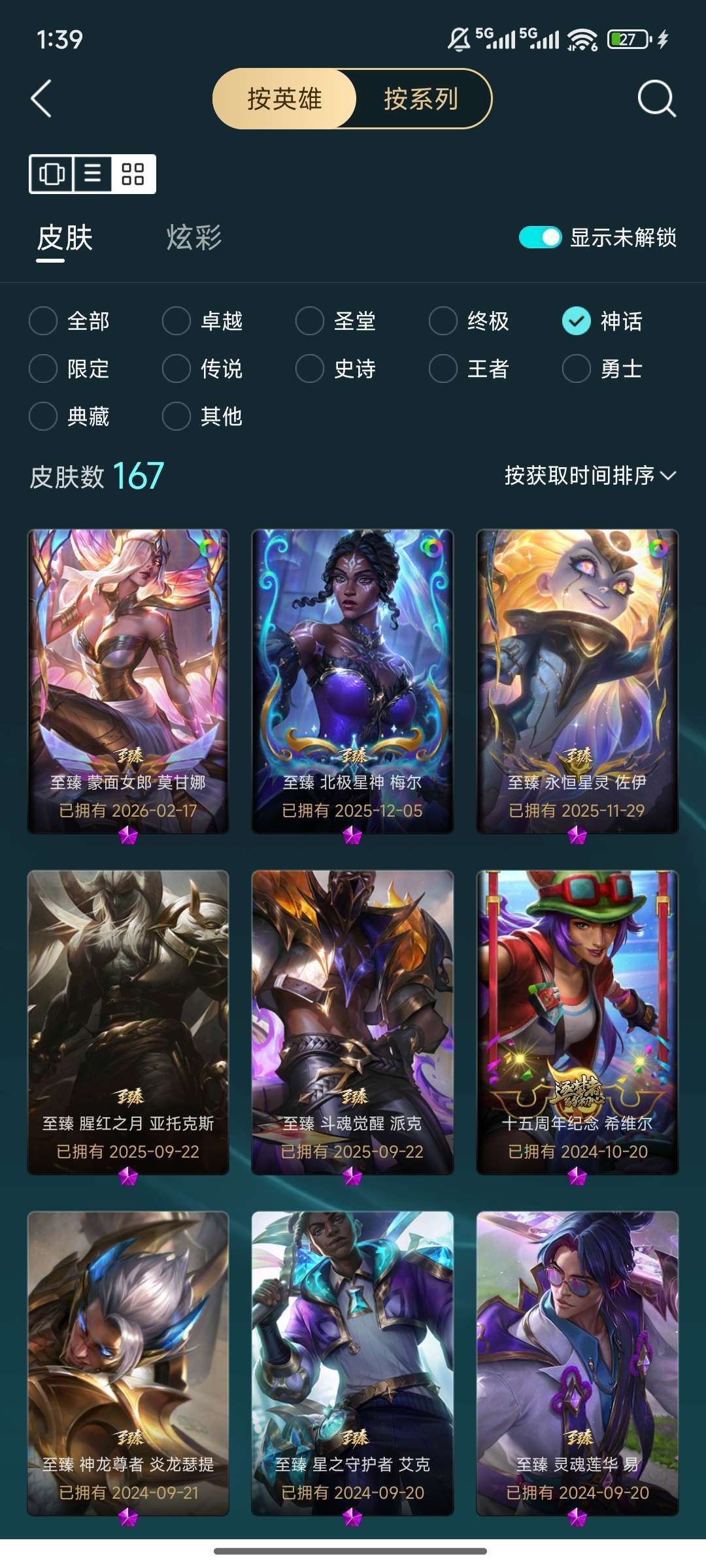
Task: Select the 传说 filter option
Action: (x=175, y=369)
